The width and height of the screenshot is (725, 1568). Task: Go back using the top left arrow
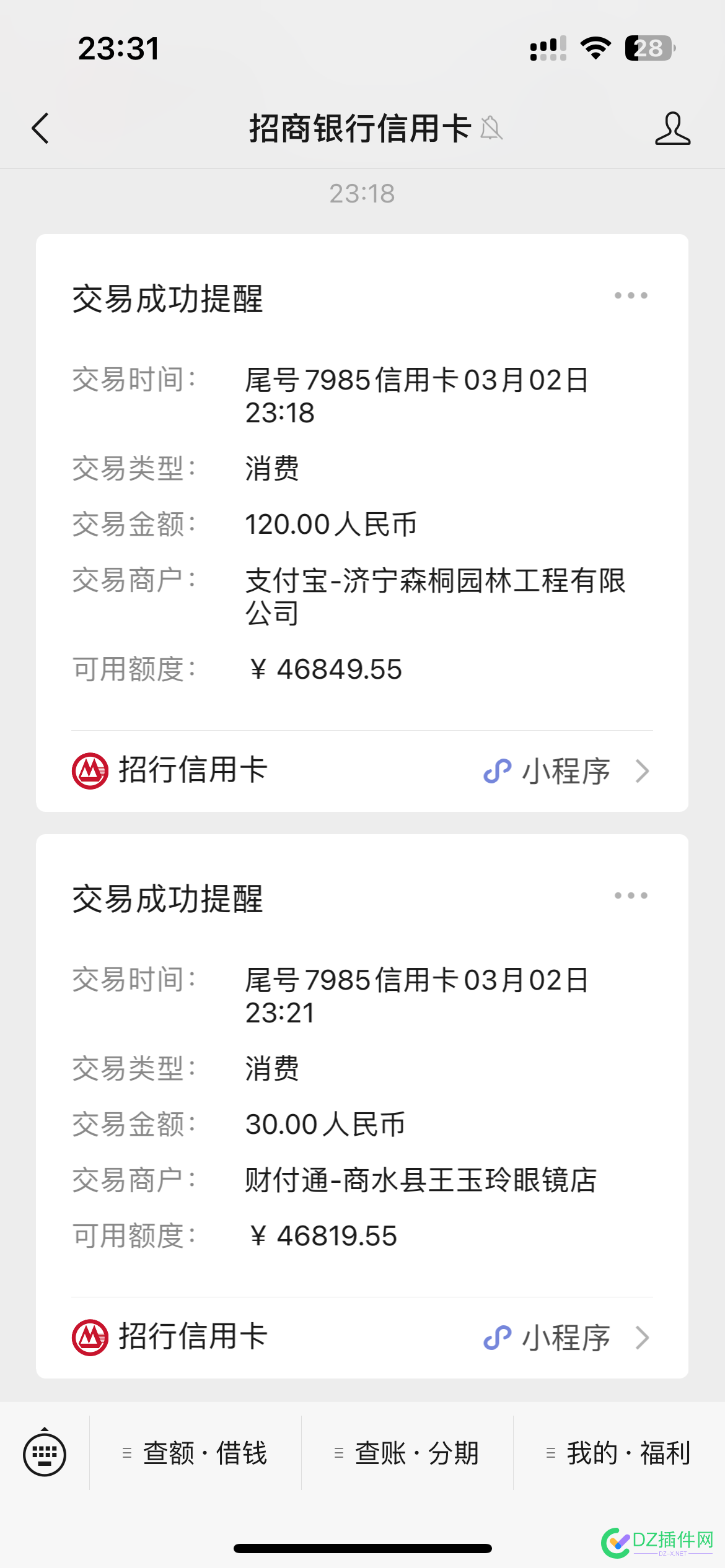(41, 129)
